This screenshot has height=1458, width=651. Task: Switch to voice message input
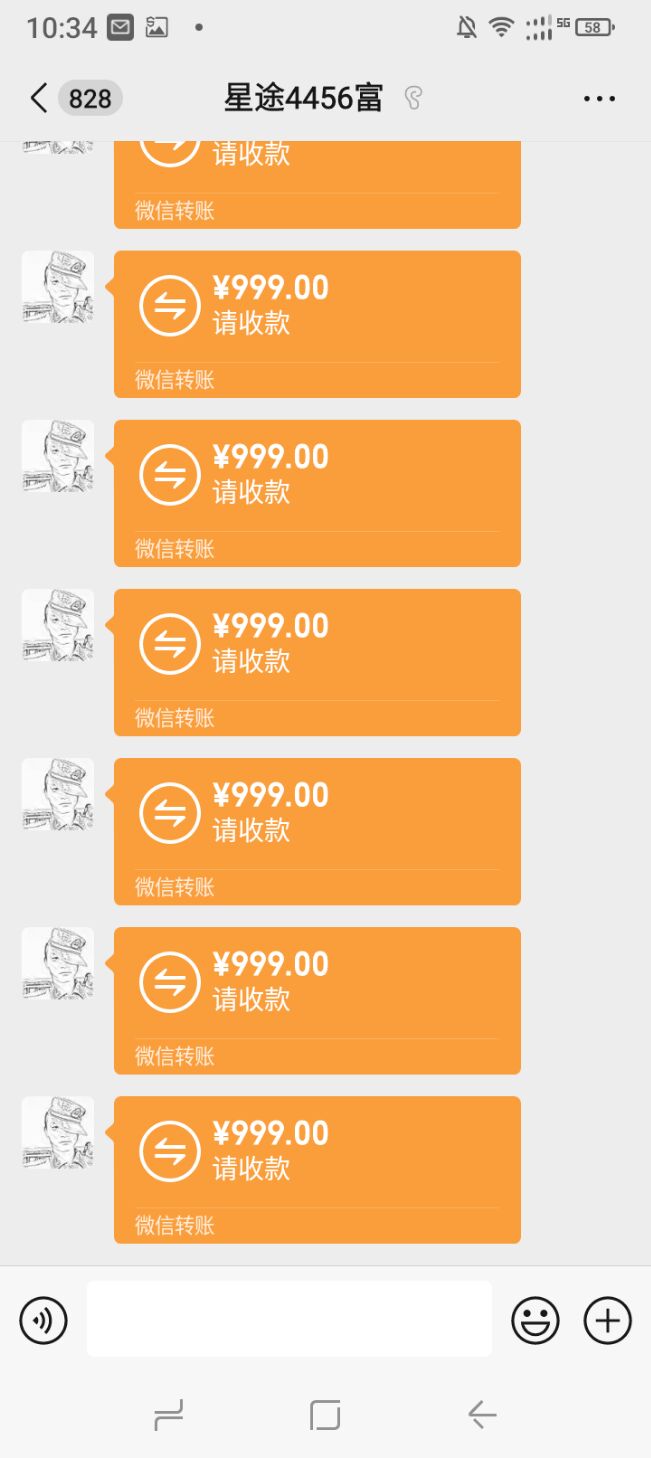(43, 1320)
